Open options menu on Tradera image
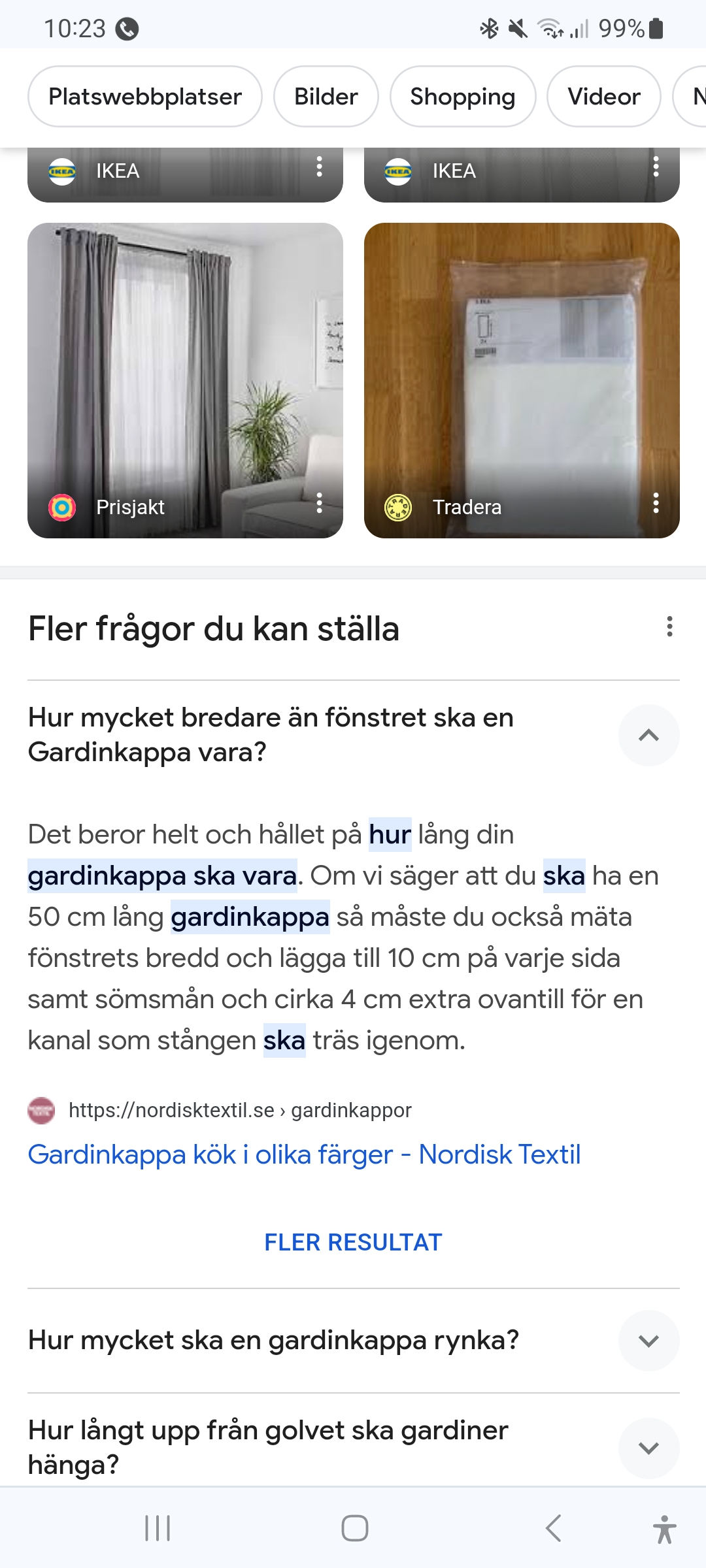 coord(656,503)
